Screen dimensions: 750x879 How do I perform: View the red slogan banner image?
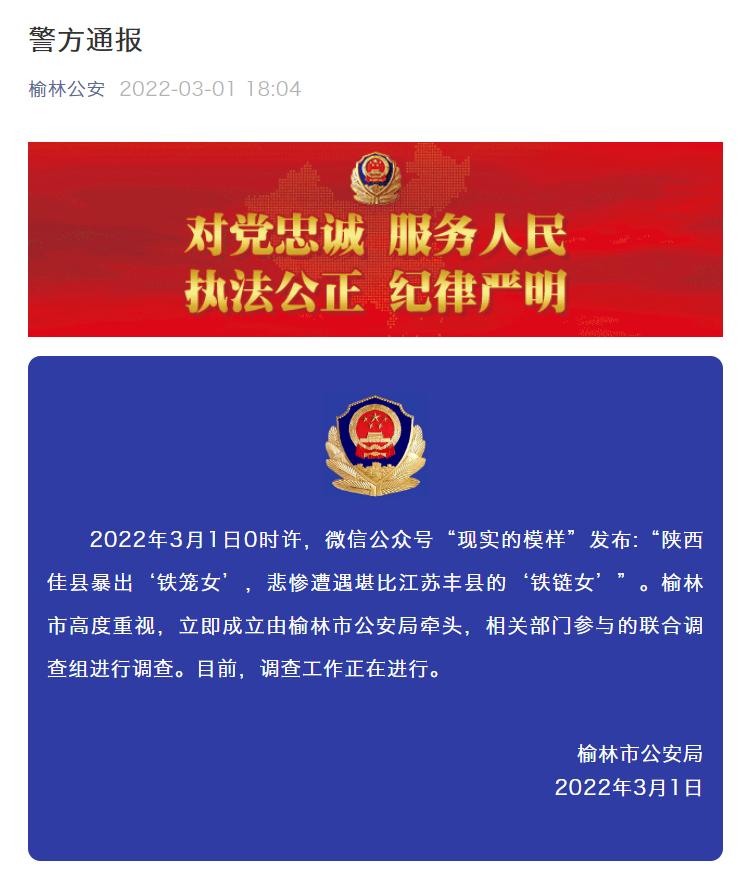tap(375, 239)
